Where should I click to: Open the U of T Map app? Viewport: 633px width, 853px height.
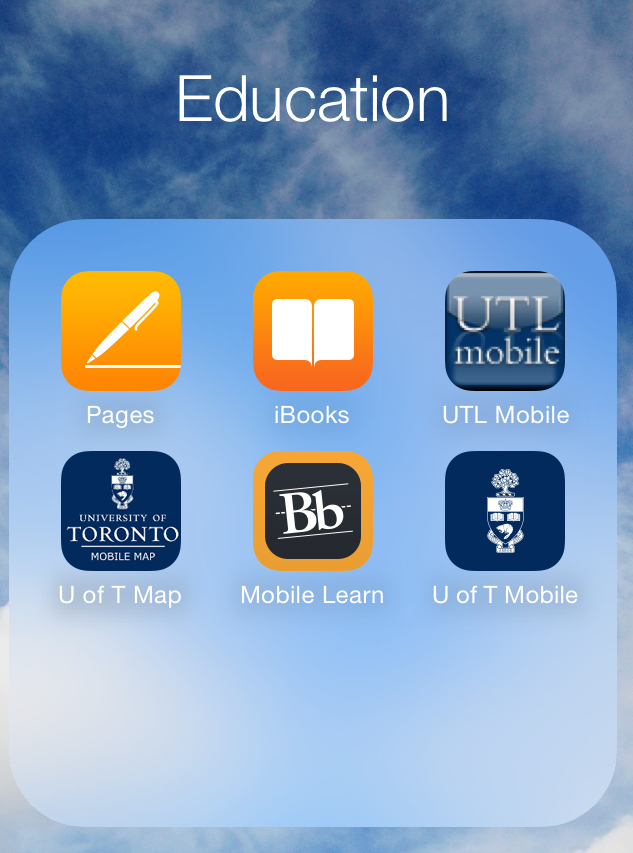(x=121, y=511)
